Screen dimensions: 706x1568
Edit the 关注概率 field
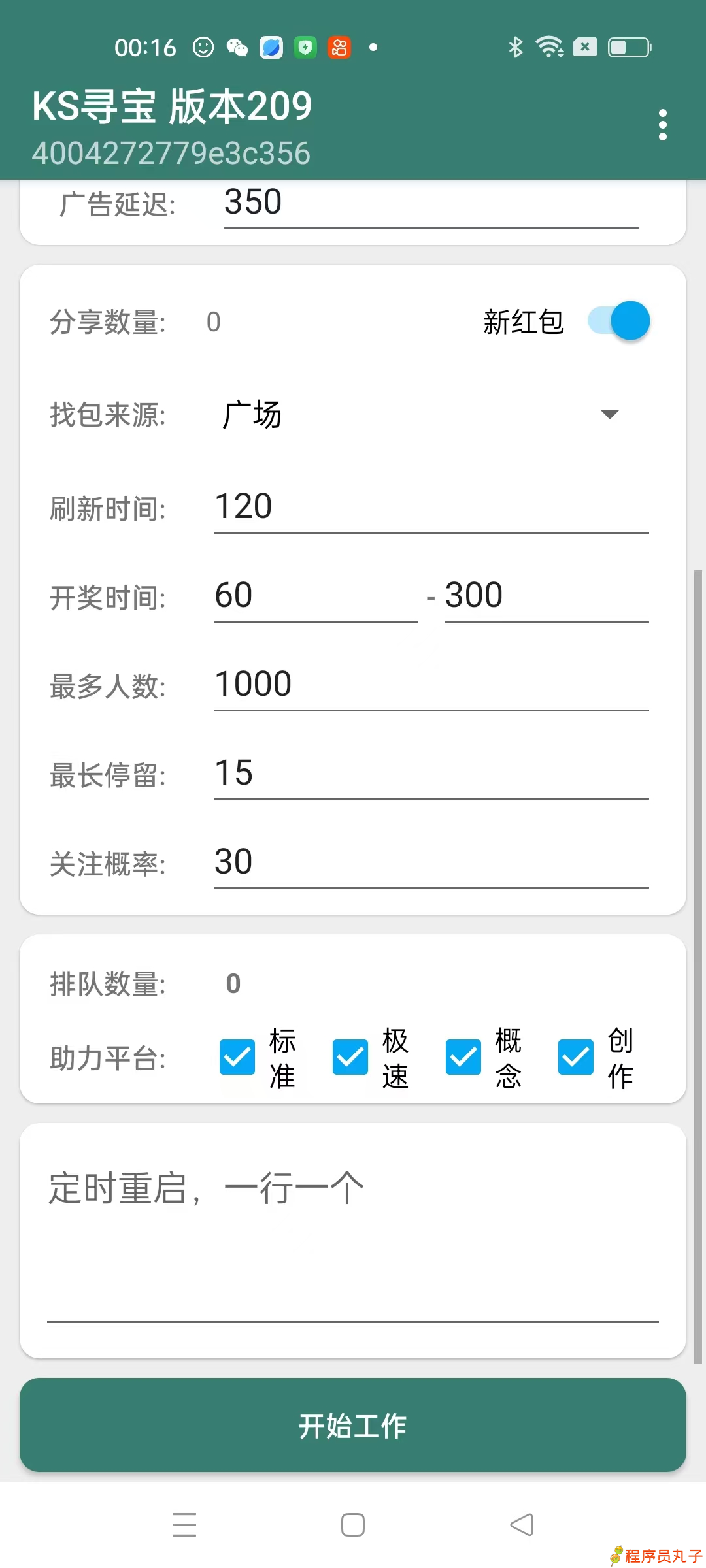[431, 863]
